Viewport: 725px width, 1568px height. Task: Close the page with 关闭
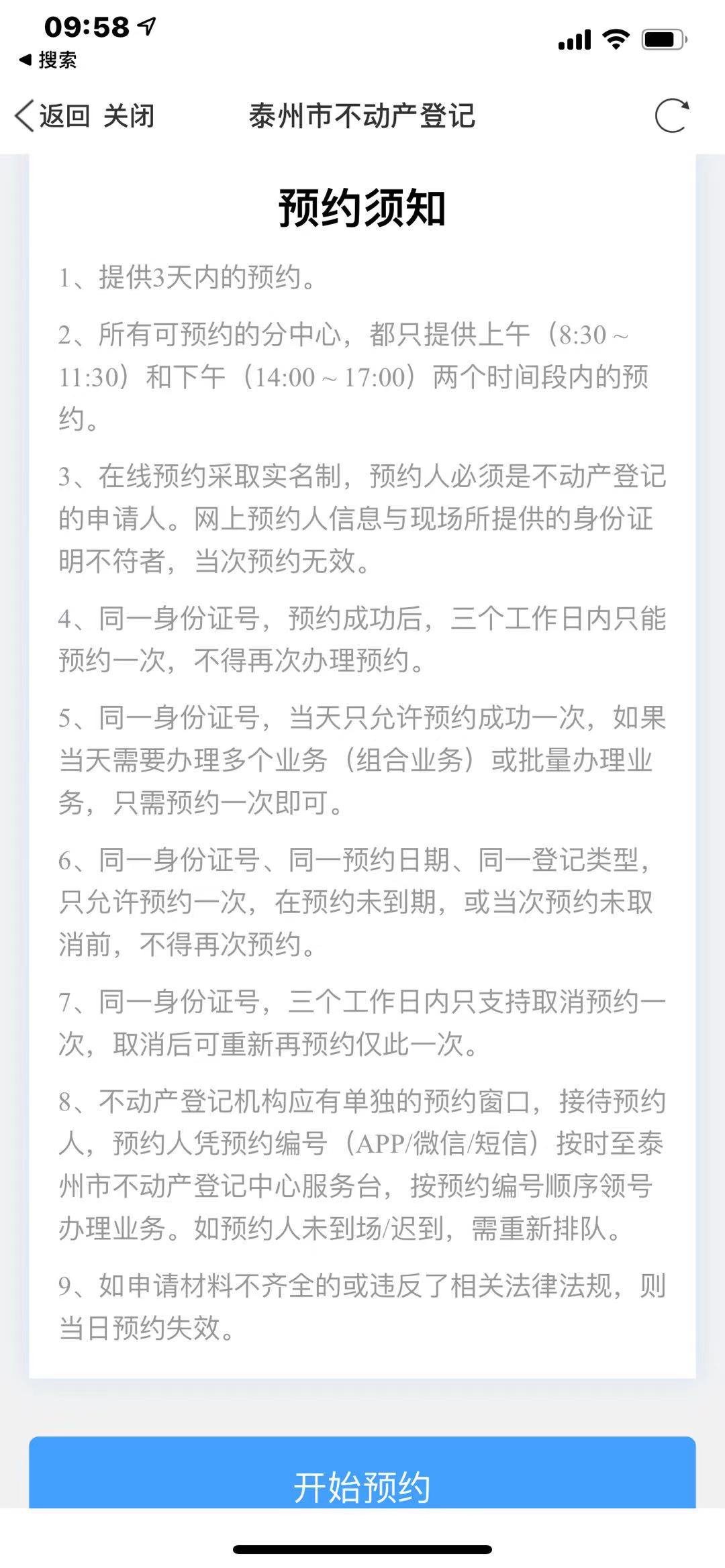point(128,116)
